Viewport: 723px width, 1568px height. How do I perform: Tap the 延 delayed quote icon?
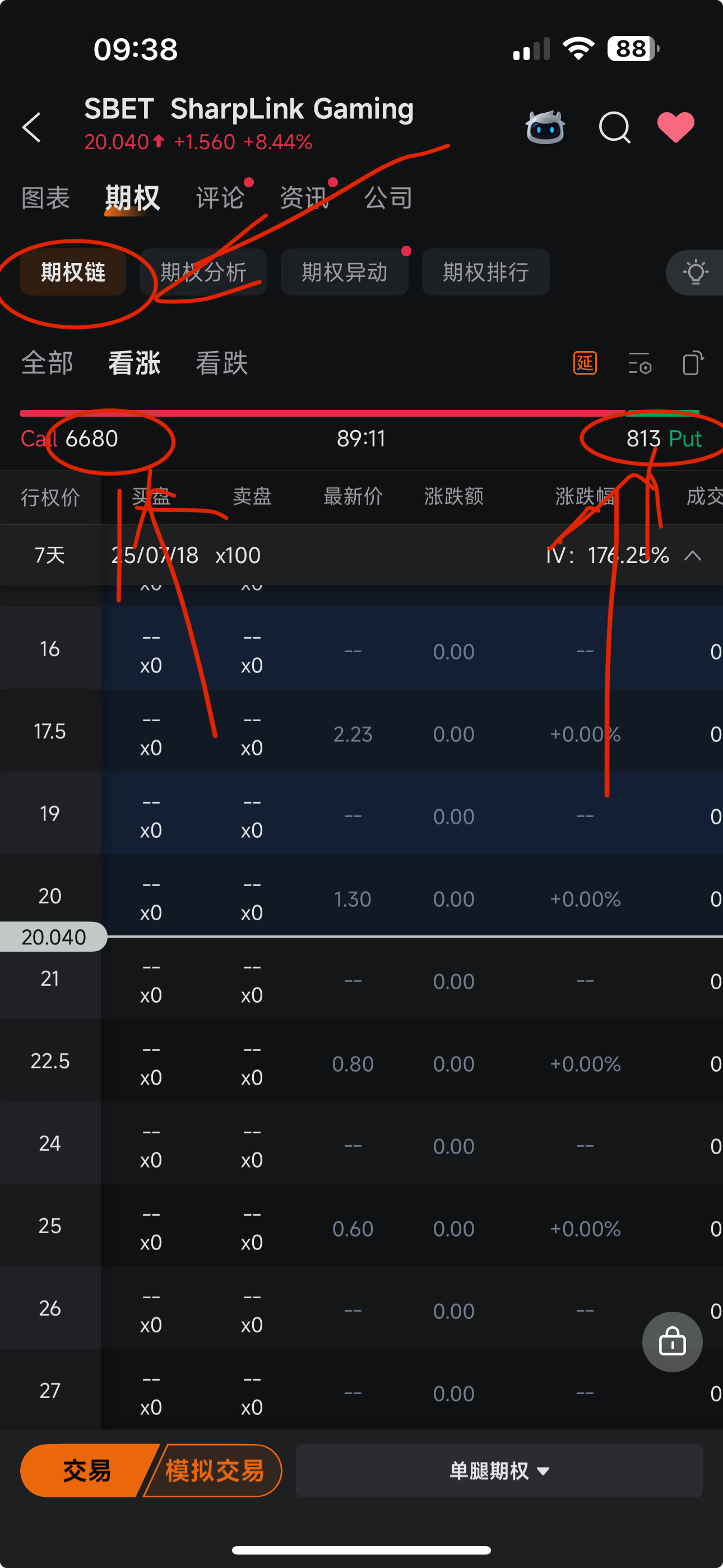[x=585, y=363]
